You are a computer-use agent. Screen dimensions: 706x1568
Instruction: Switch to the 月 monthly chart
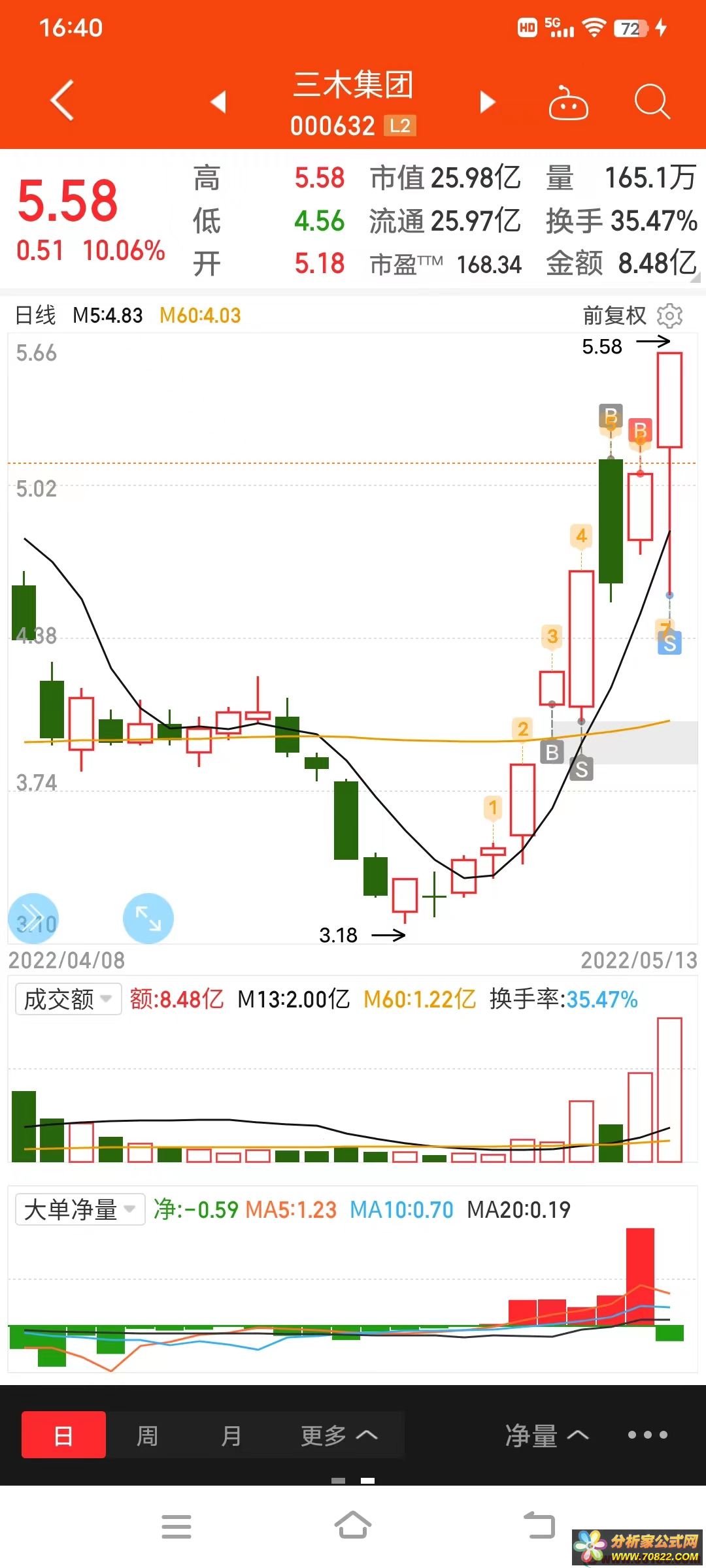[x=231, y=1435]
